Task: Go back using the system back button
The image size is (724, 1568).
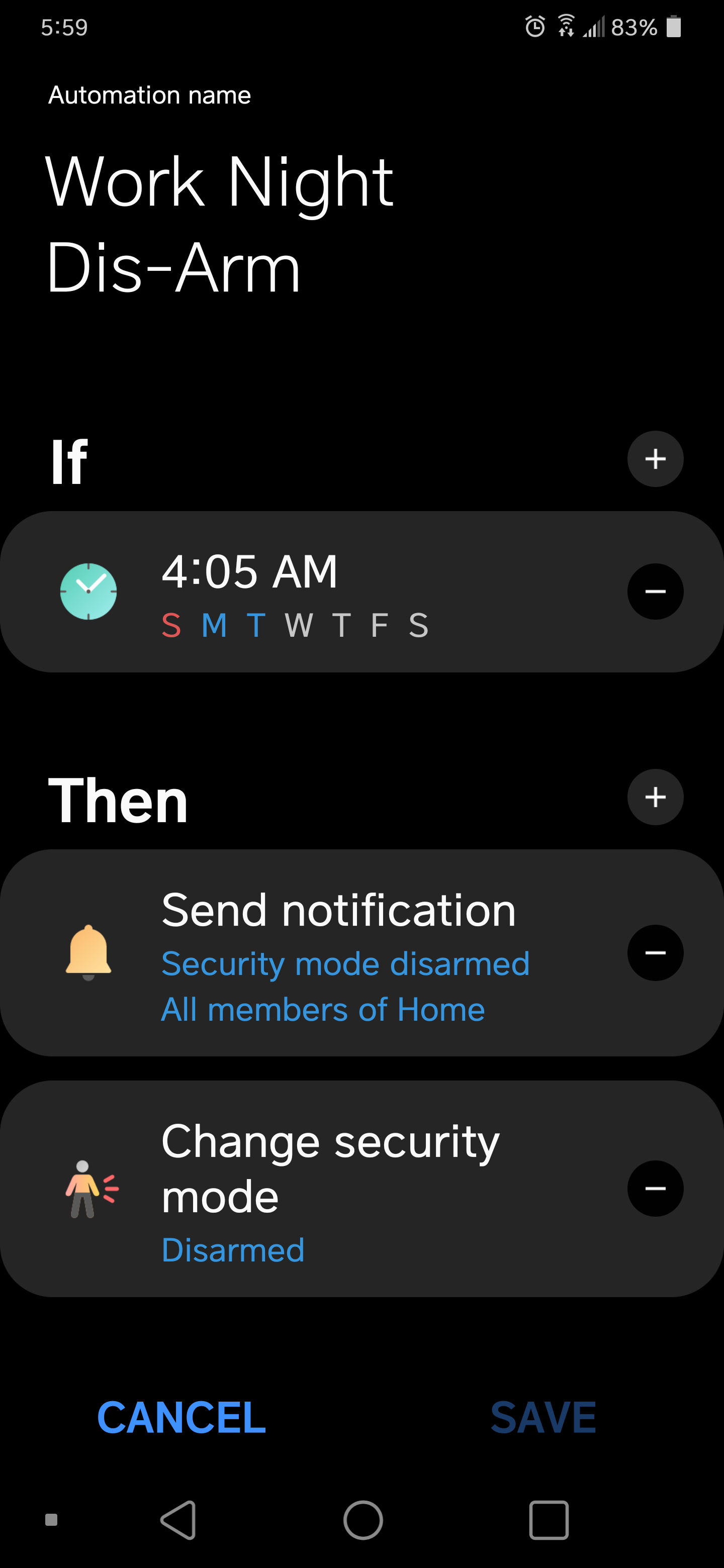Action: tap(178, 1520)
